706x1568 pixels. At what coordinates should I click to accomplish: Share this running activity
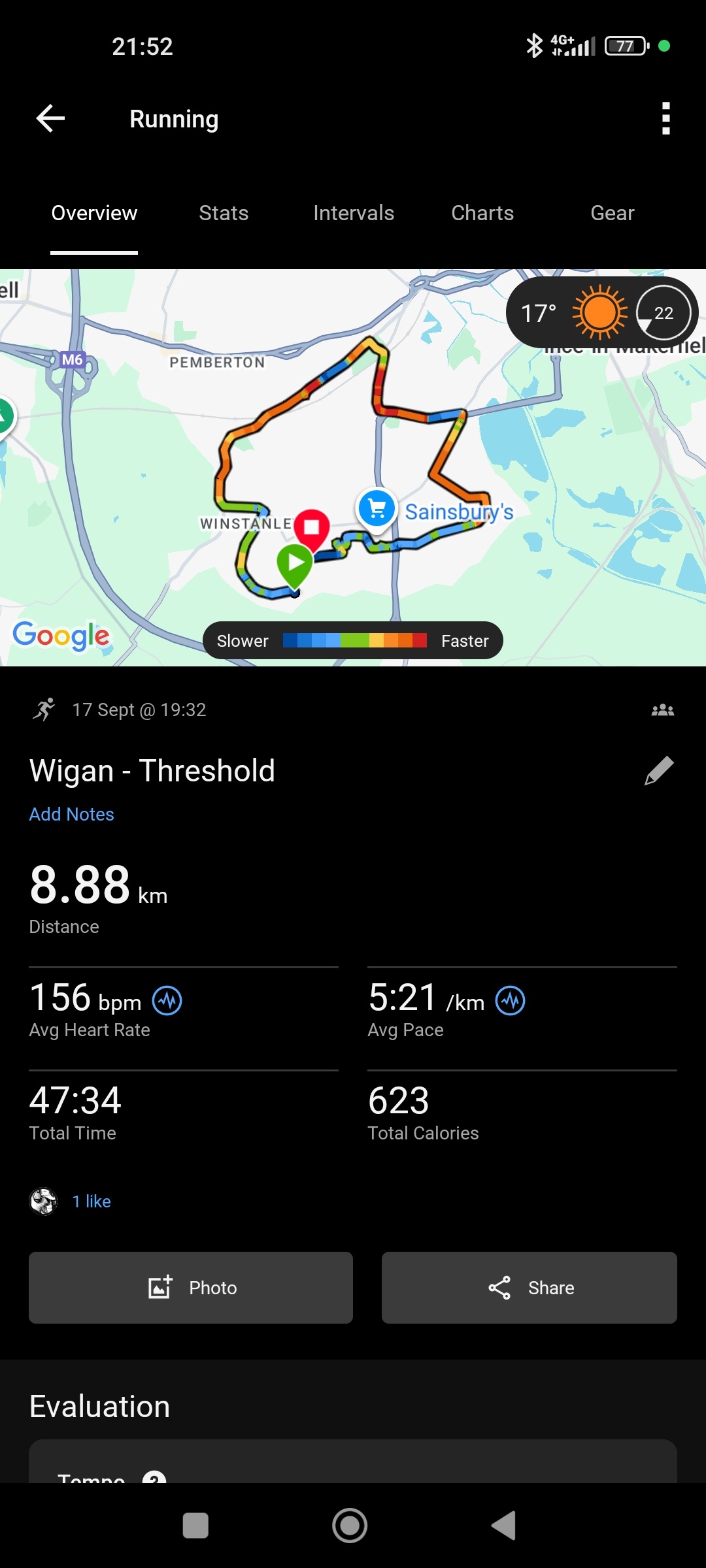[529, 1288]
